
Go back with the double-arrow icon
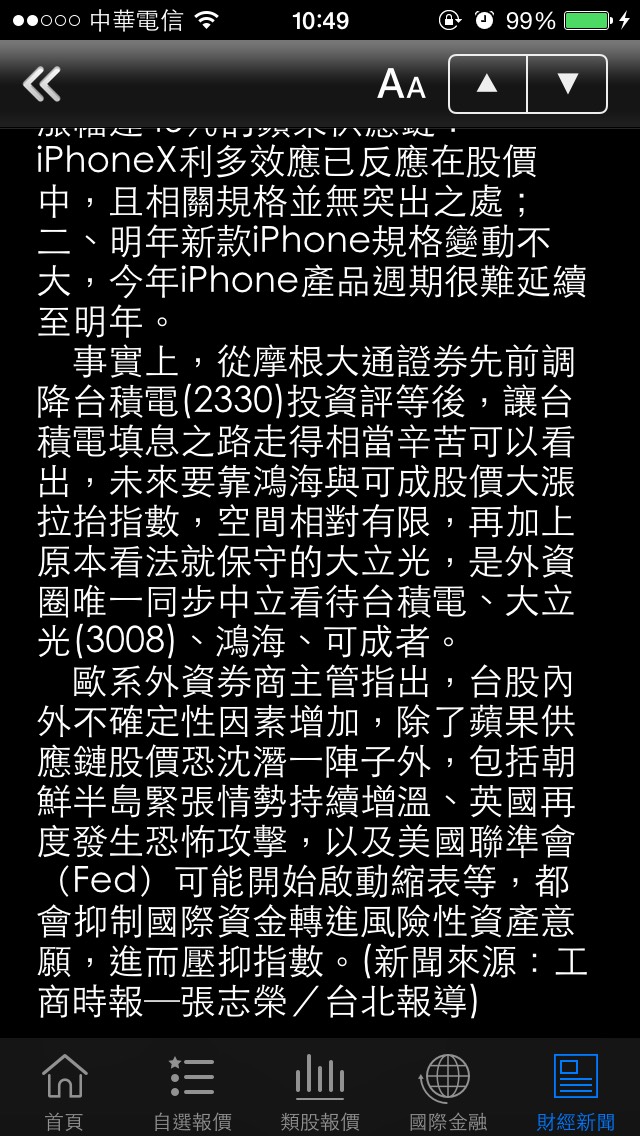41,84
